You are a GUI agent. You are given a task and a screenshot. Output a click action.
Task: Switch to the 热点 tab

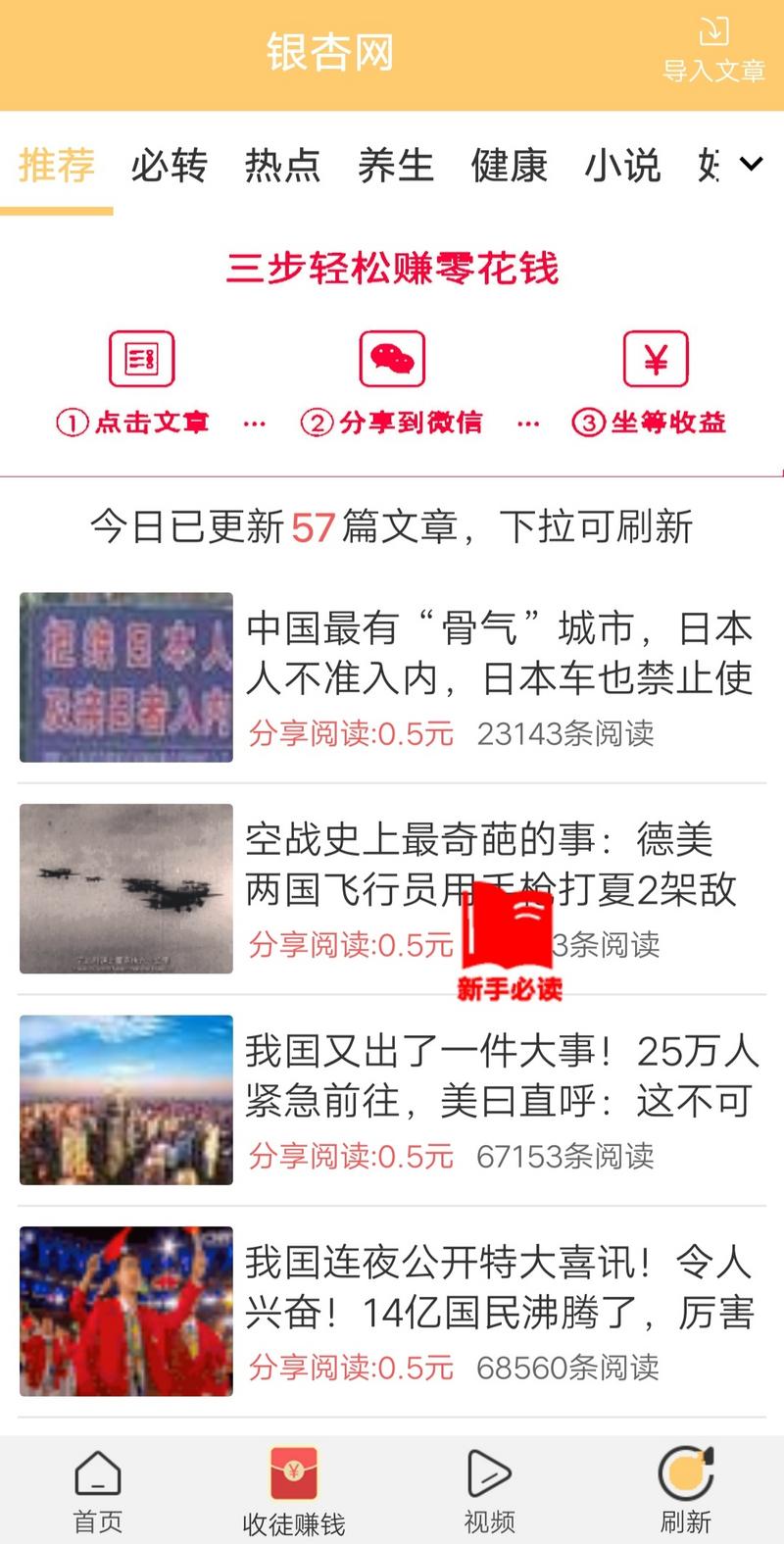(x=282, y=166)
